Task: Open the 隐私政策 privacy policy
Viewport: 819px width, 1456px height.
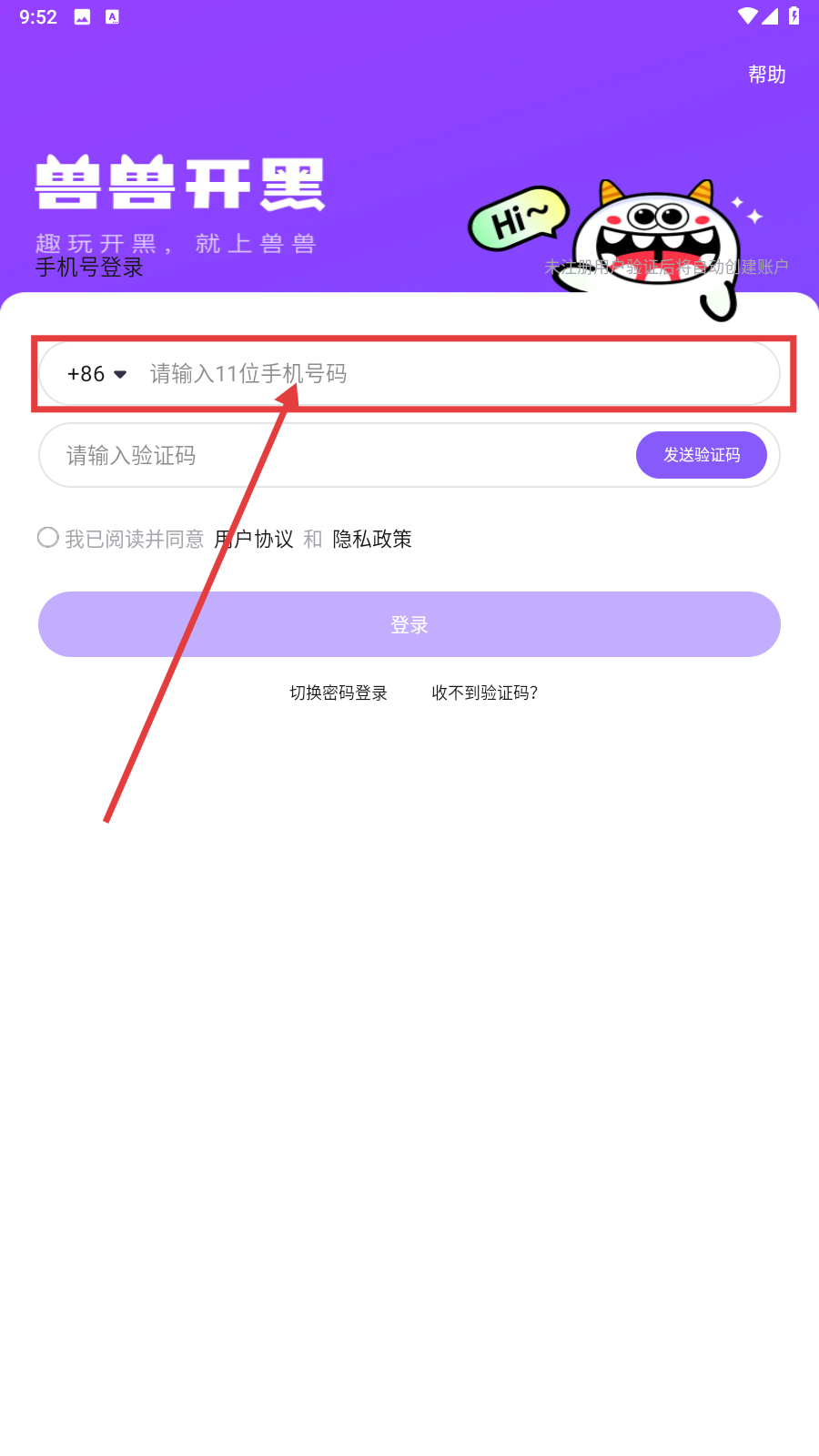Action: tap(372, 539)
